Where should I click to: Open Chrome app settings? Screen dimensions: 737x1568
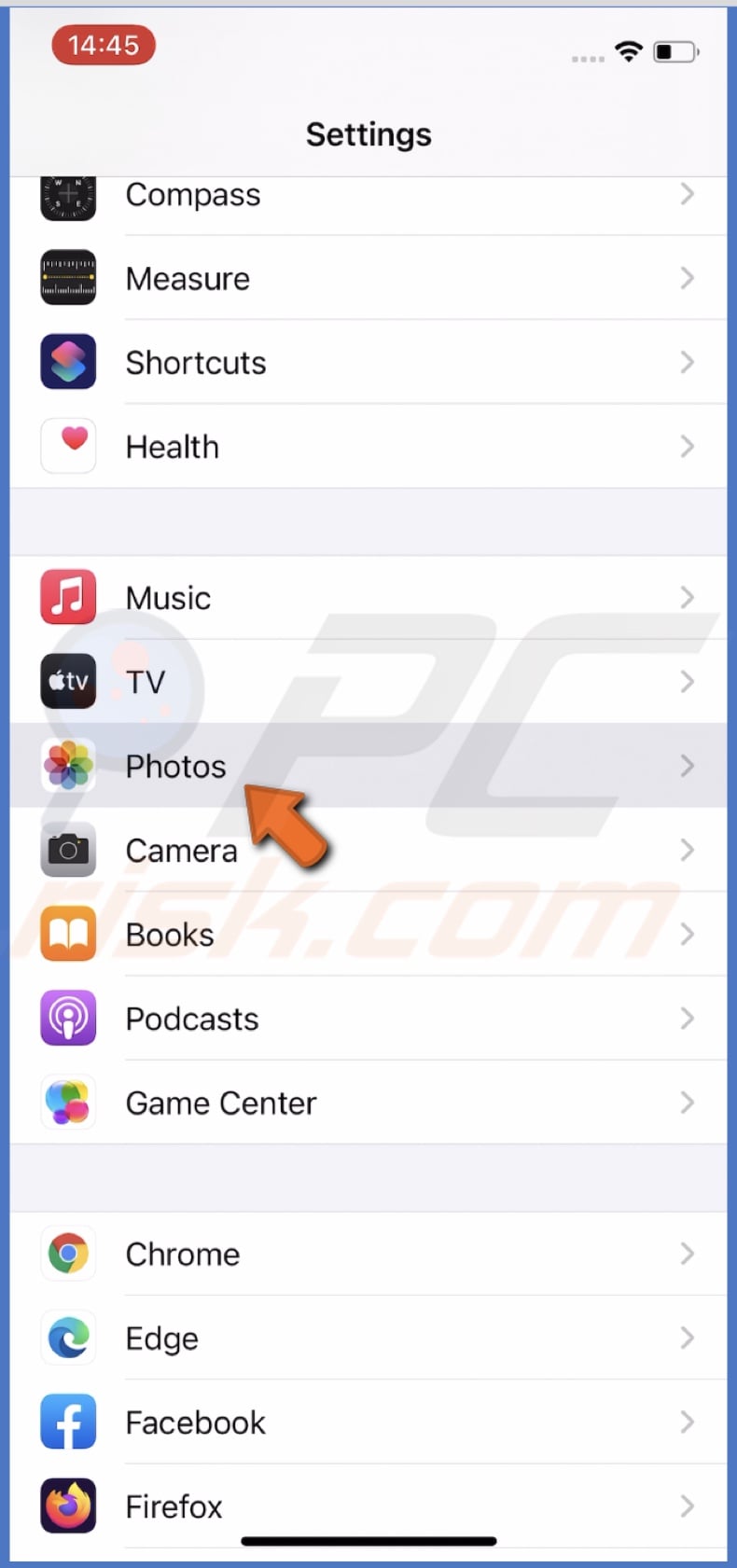(x=368, y=1255)
